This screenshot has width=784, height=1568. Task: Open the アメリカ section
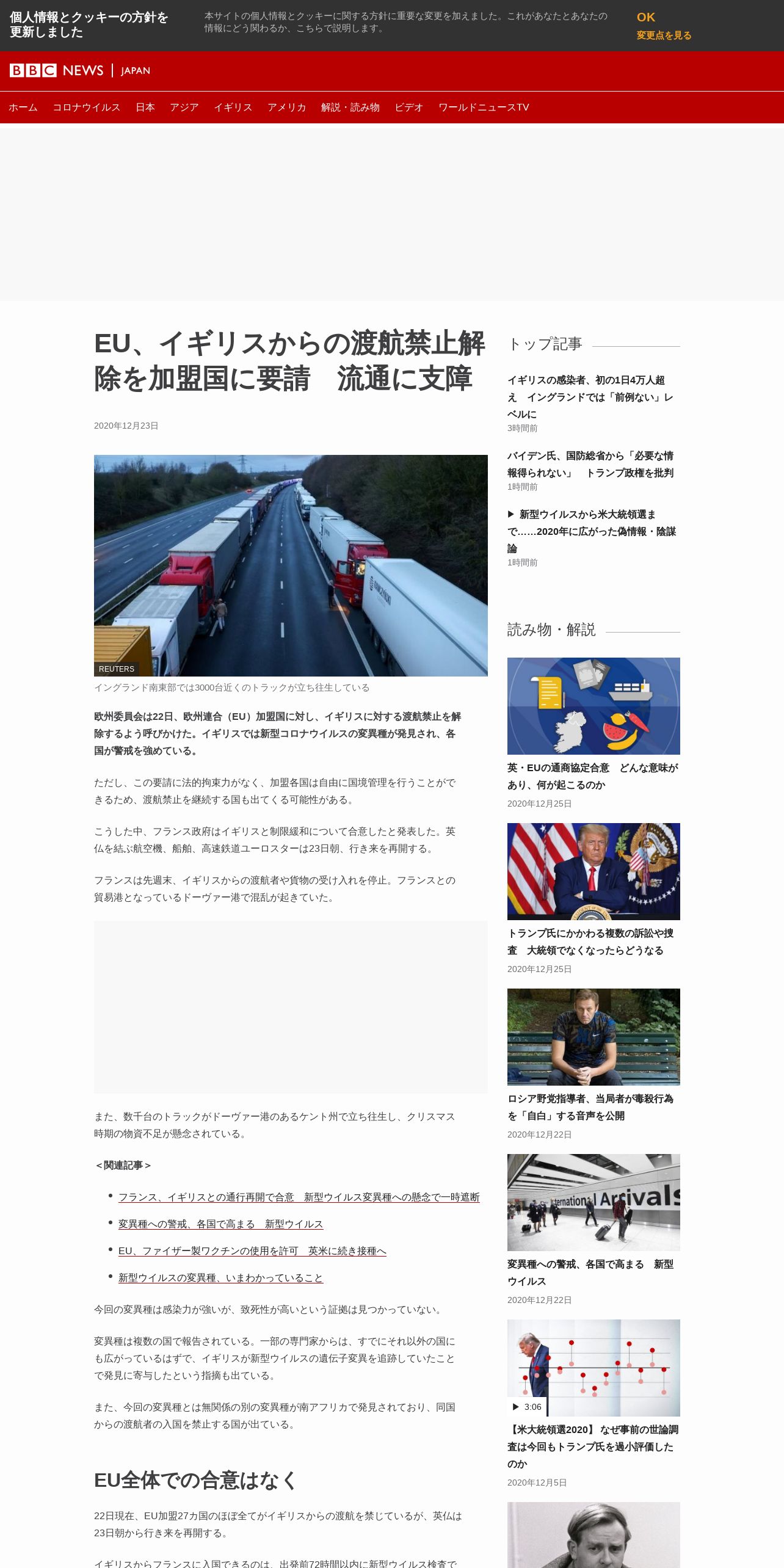(287, 107)
